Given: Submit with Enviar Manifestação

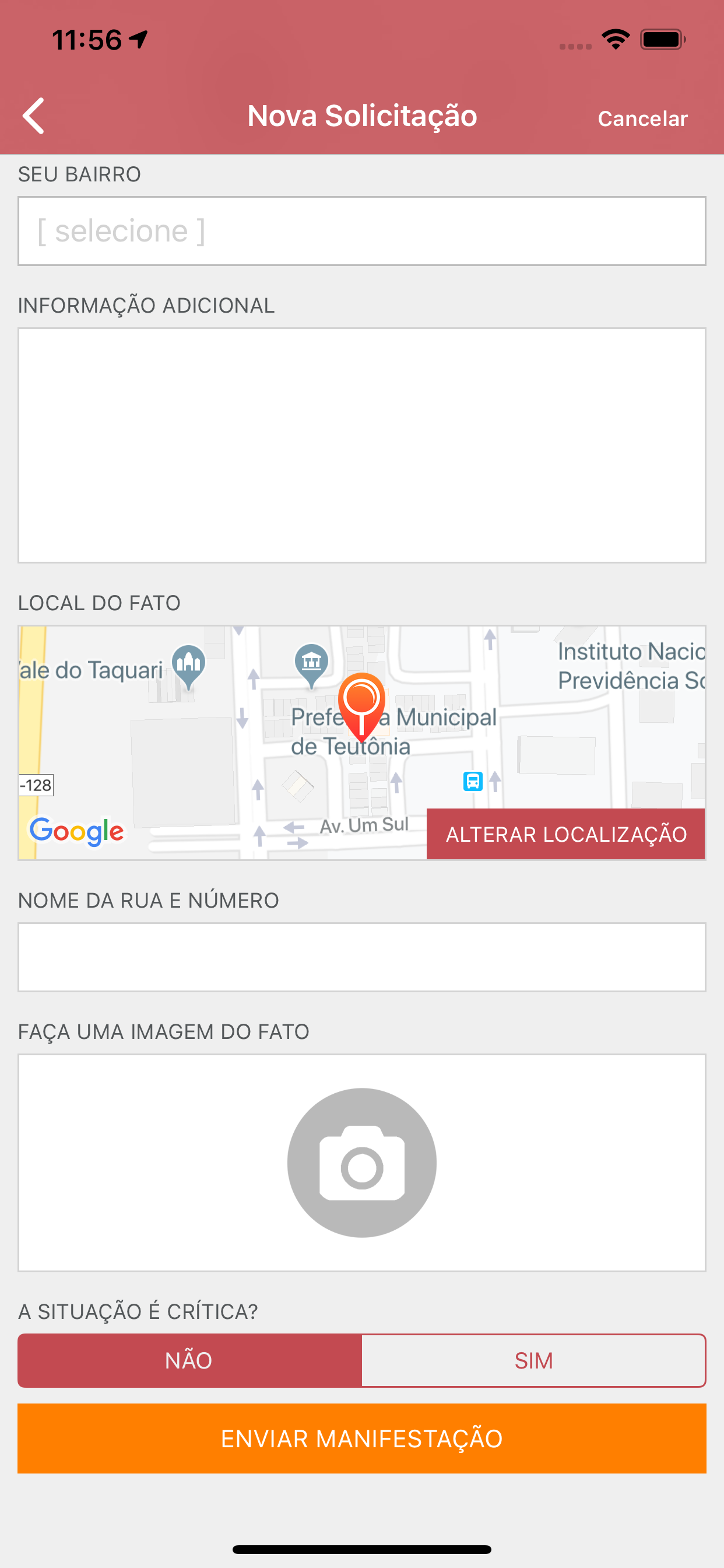Looking at the screenshot, I should [362, 1438].
